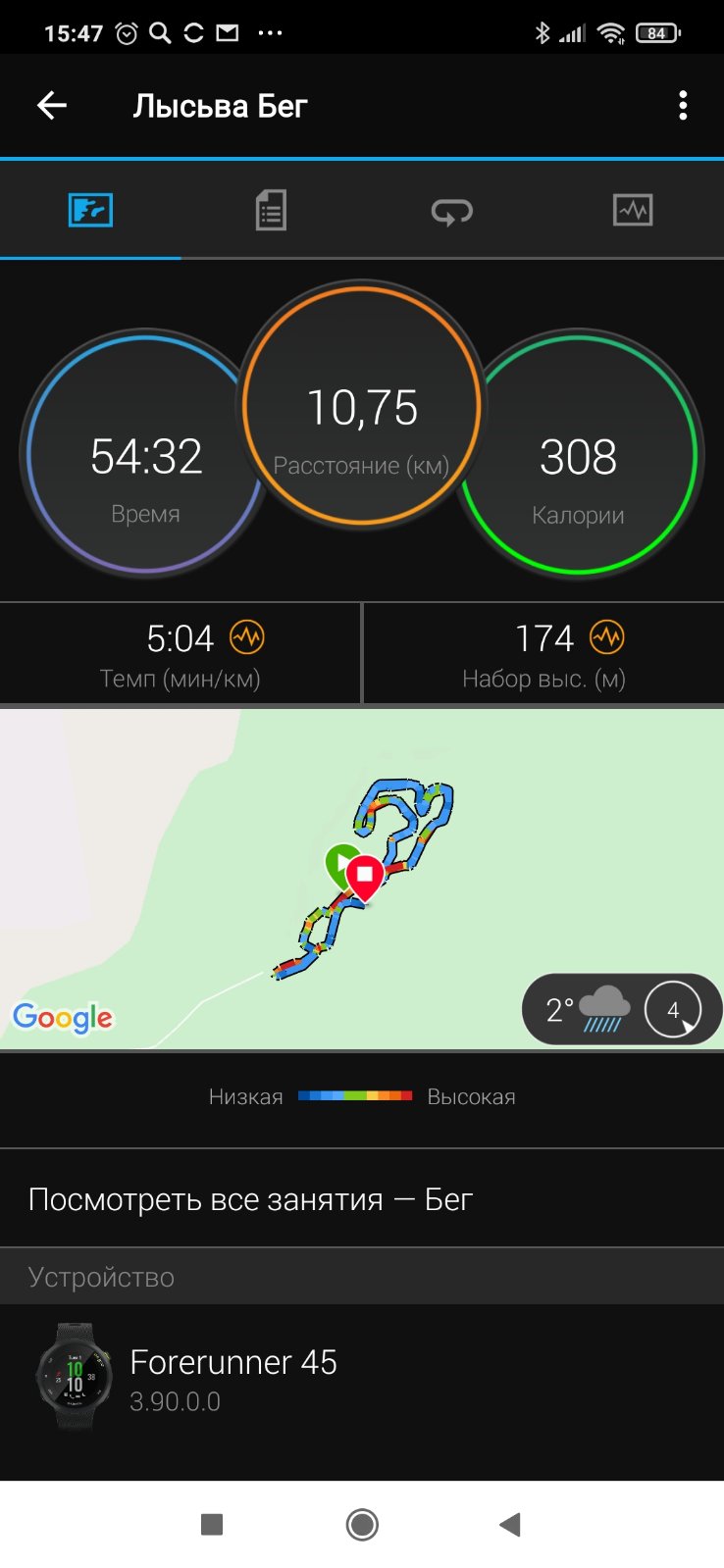
Task: Open Посмотреть все занятия — Бег
Action: click(x=362, y=1199)
